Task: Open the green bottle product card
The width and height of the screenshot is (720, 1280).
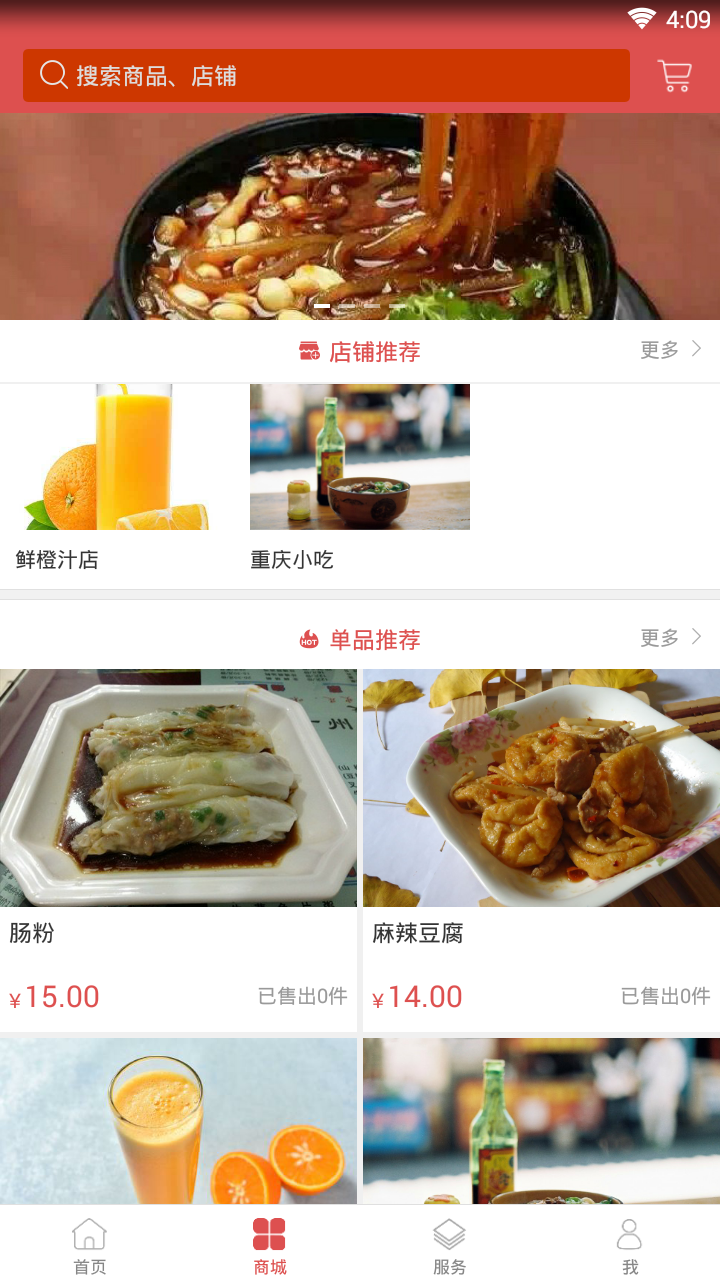Action: 541,1120
